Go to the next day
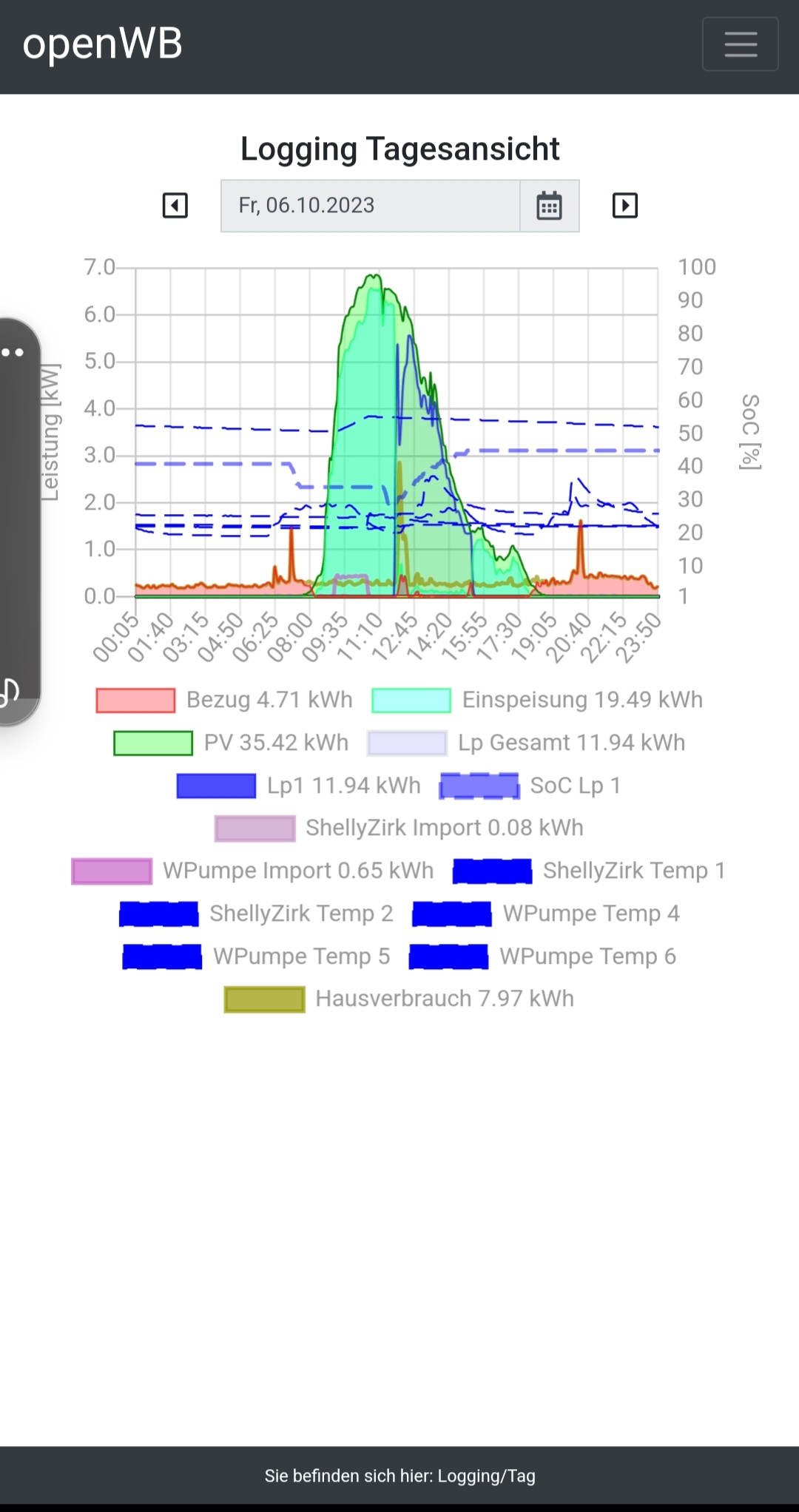The width and height of the screenshot is (799, 1512). coord(625,206)
